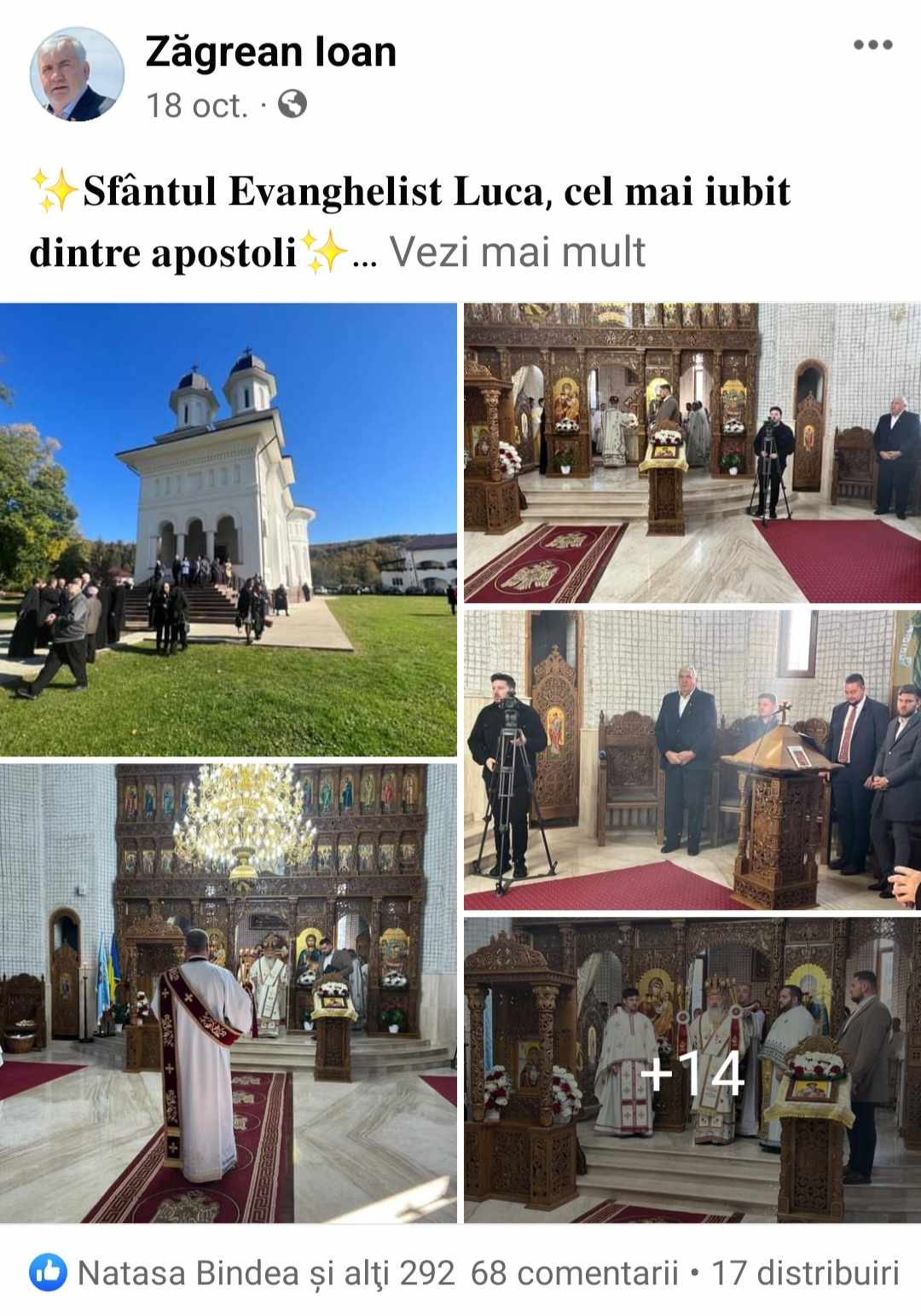Open the top-right iconostasis photo
The image size is (921, 1316).
692,452
